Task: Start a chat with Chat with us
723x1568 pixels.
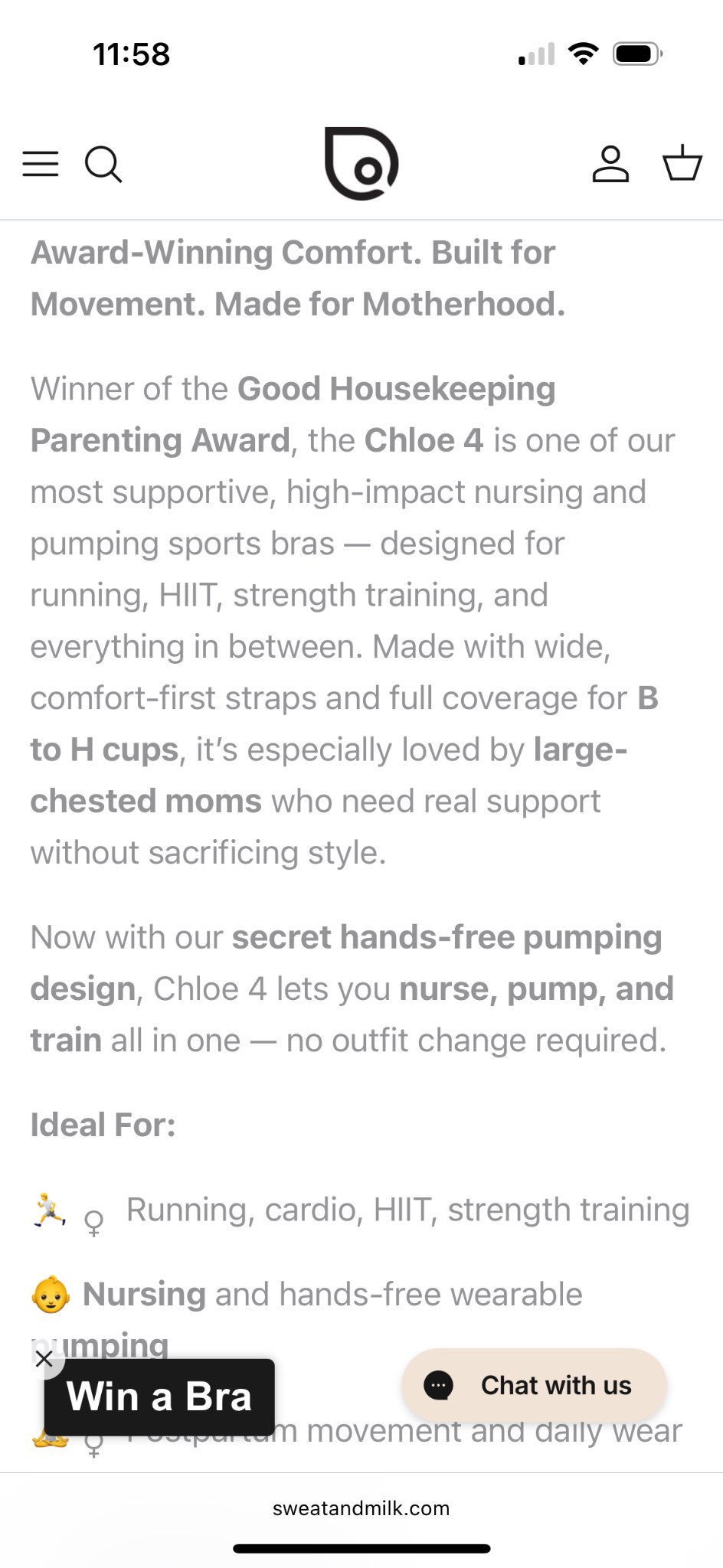Action: pos(534,1385)
